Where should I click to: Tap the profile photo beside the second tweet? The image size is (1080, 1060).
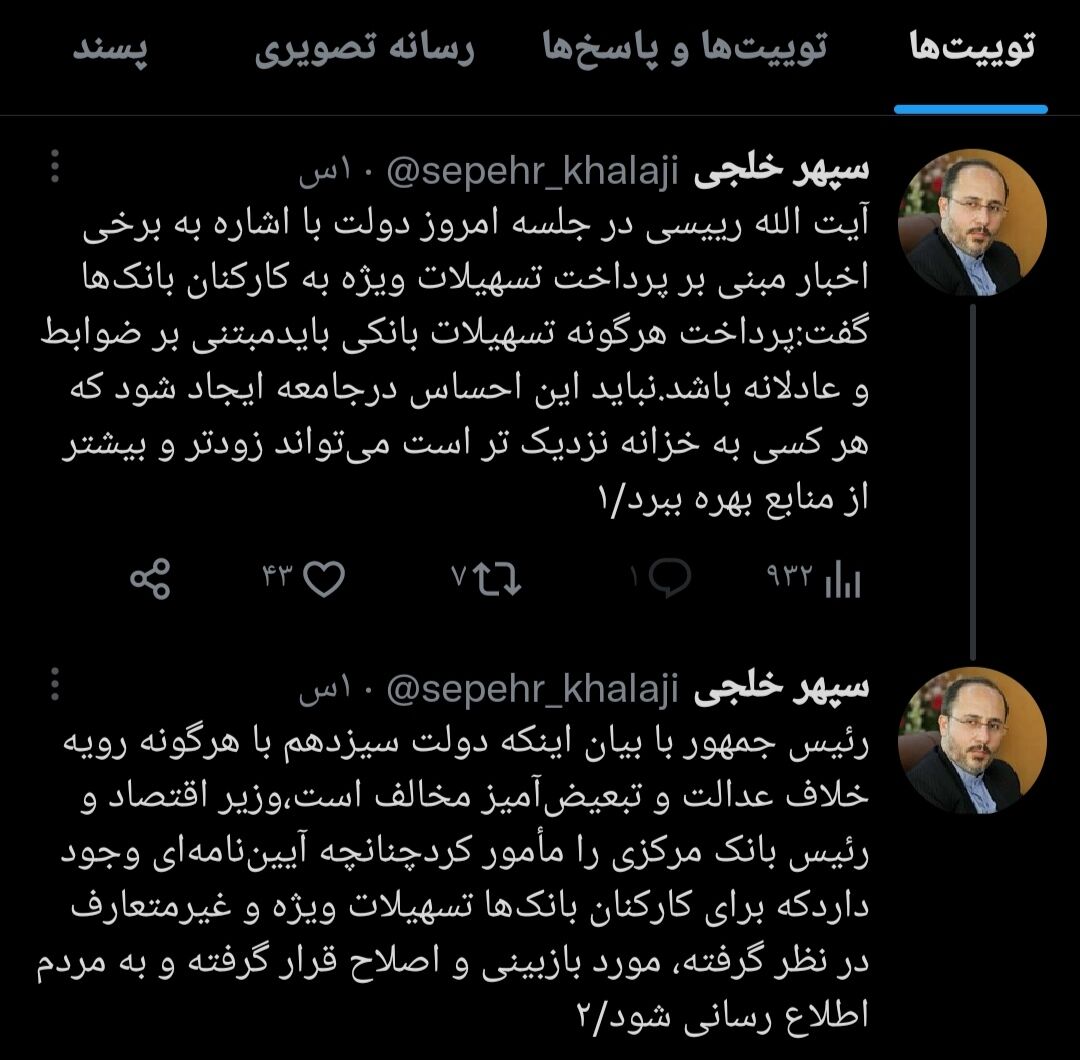972,741
